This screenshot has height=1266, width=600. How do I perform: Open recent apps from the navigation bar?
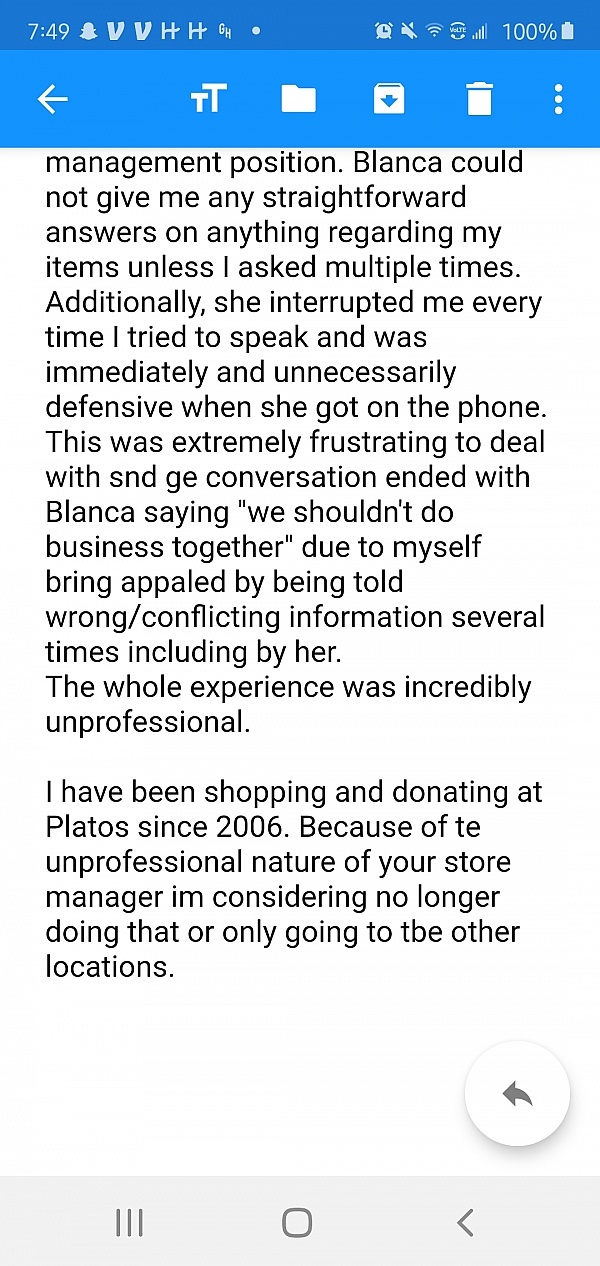click(129, 1222)
